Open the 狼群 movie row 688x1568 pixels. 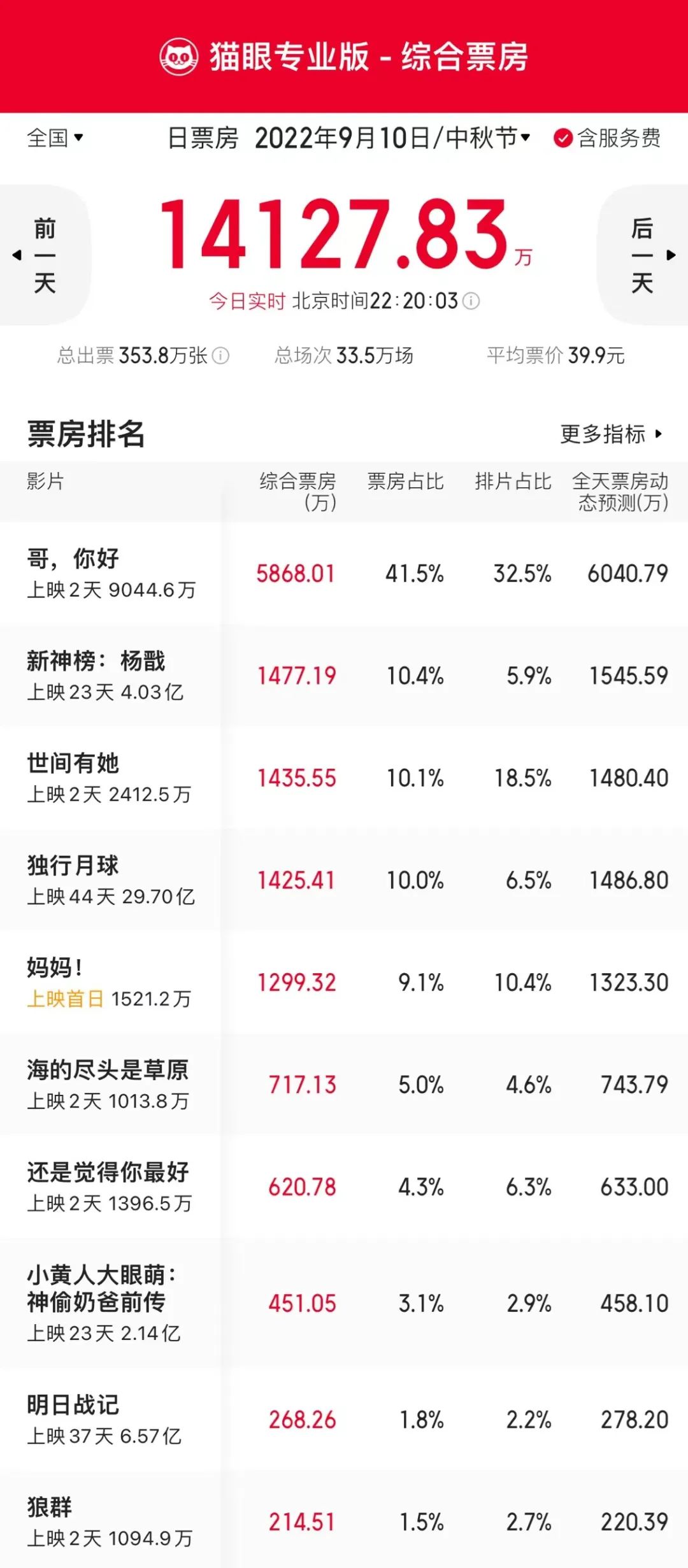[x=344, y=1520]
